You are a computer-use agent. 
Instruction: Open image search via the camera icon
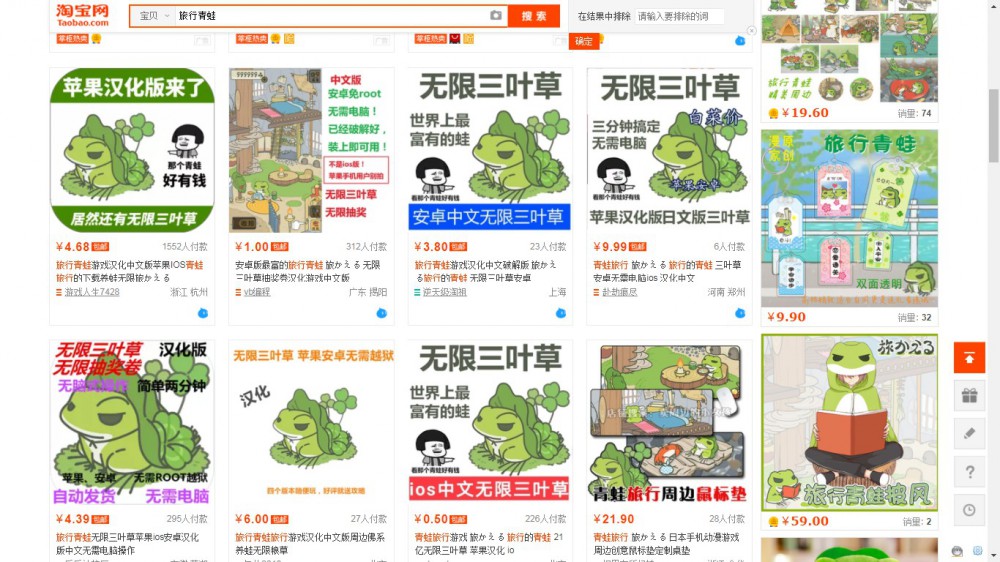[496, 16]
